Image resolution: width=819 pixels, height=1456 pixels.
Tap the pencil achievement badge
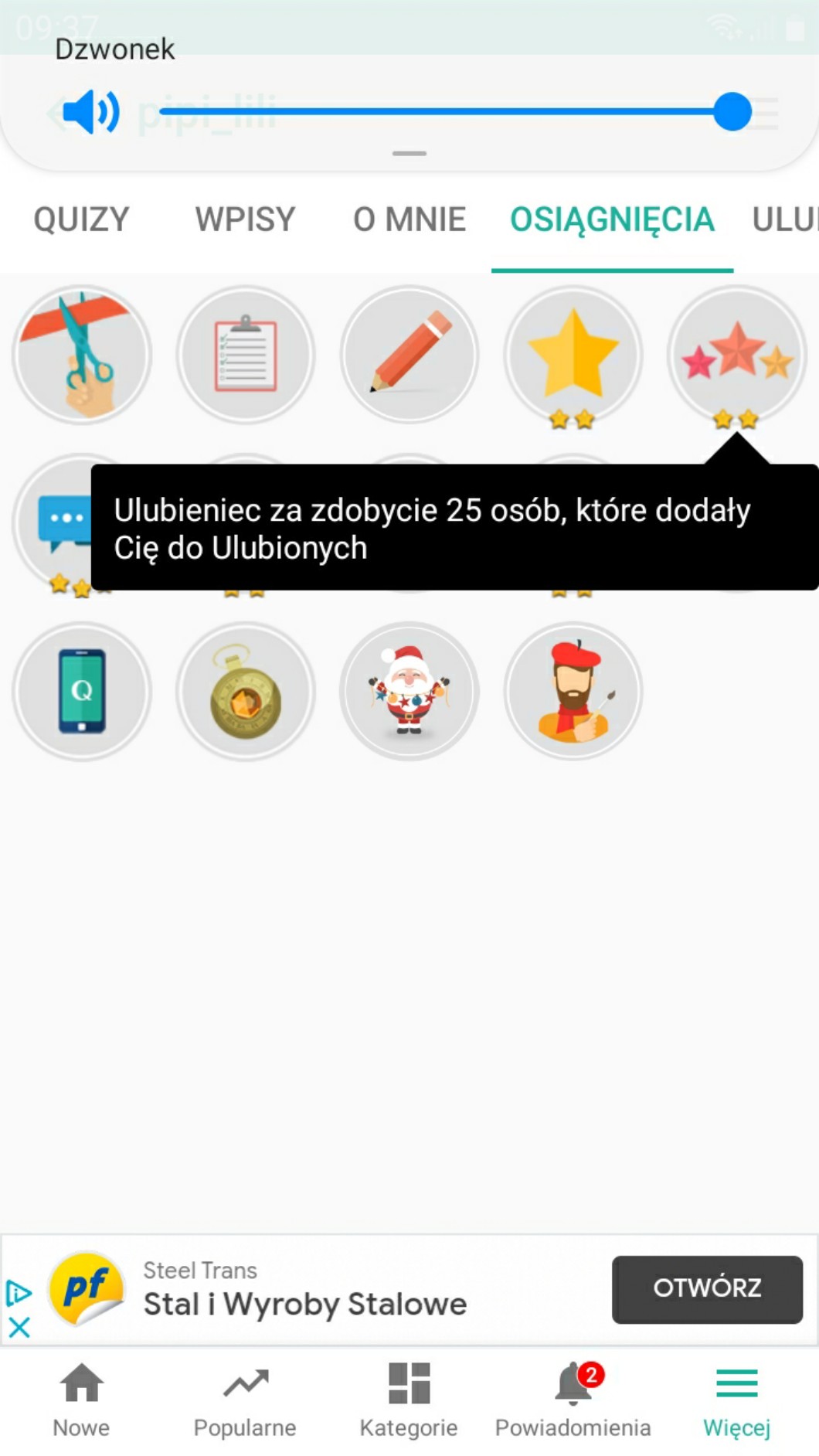(409, 355)
